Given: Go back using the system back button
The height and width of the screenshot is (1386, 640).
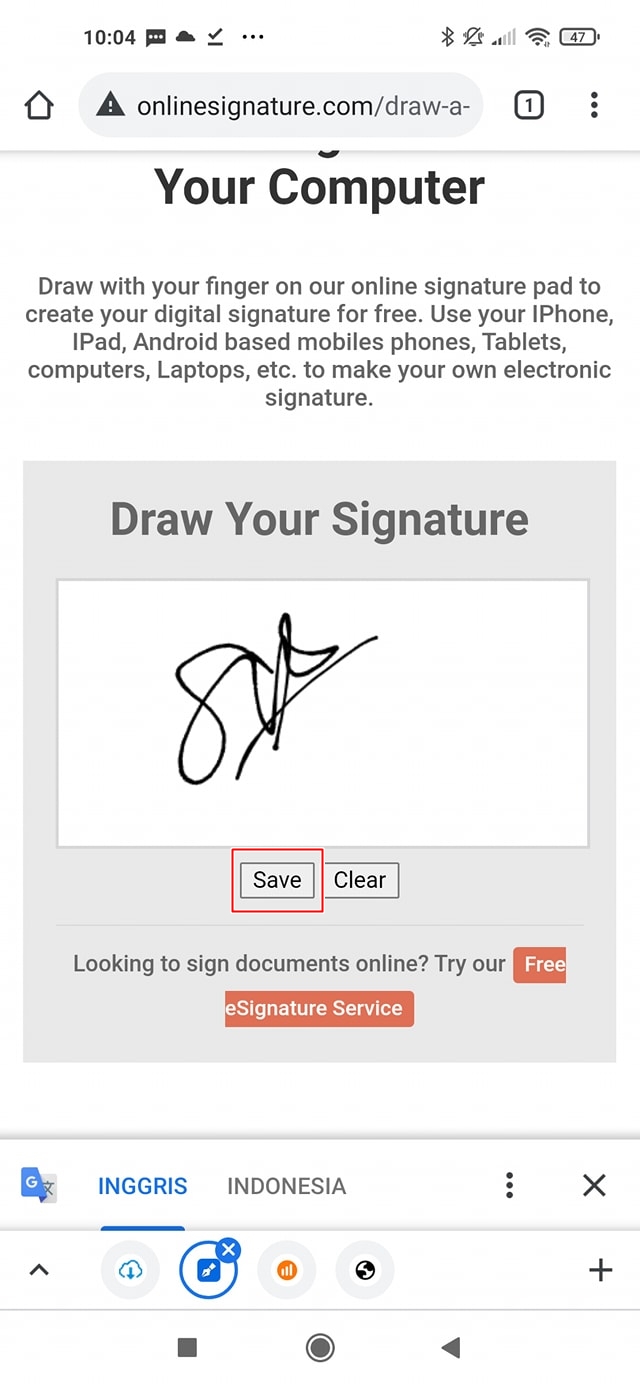Looking at the screenshot, I should [x=450, y=1348].
